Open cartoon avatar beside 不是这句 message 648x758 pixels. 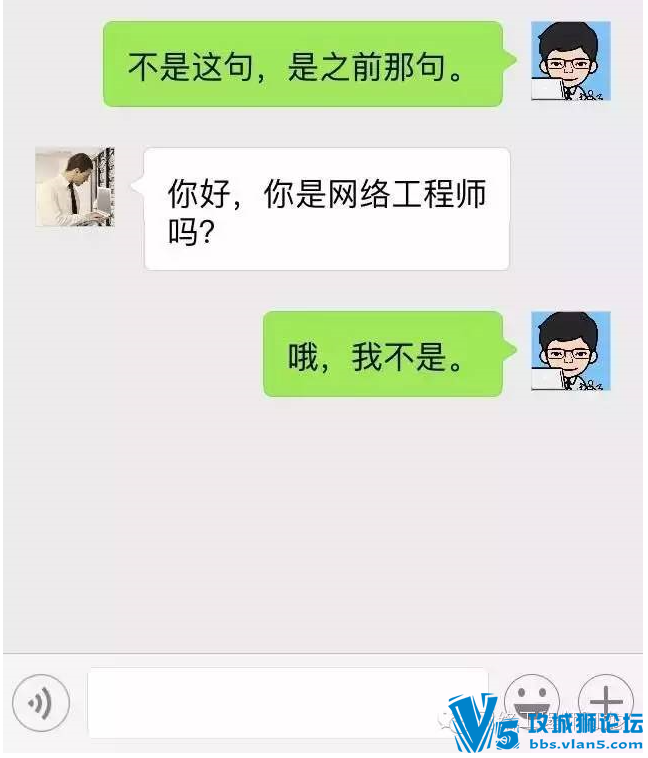[570, 62]
